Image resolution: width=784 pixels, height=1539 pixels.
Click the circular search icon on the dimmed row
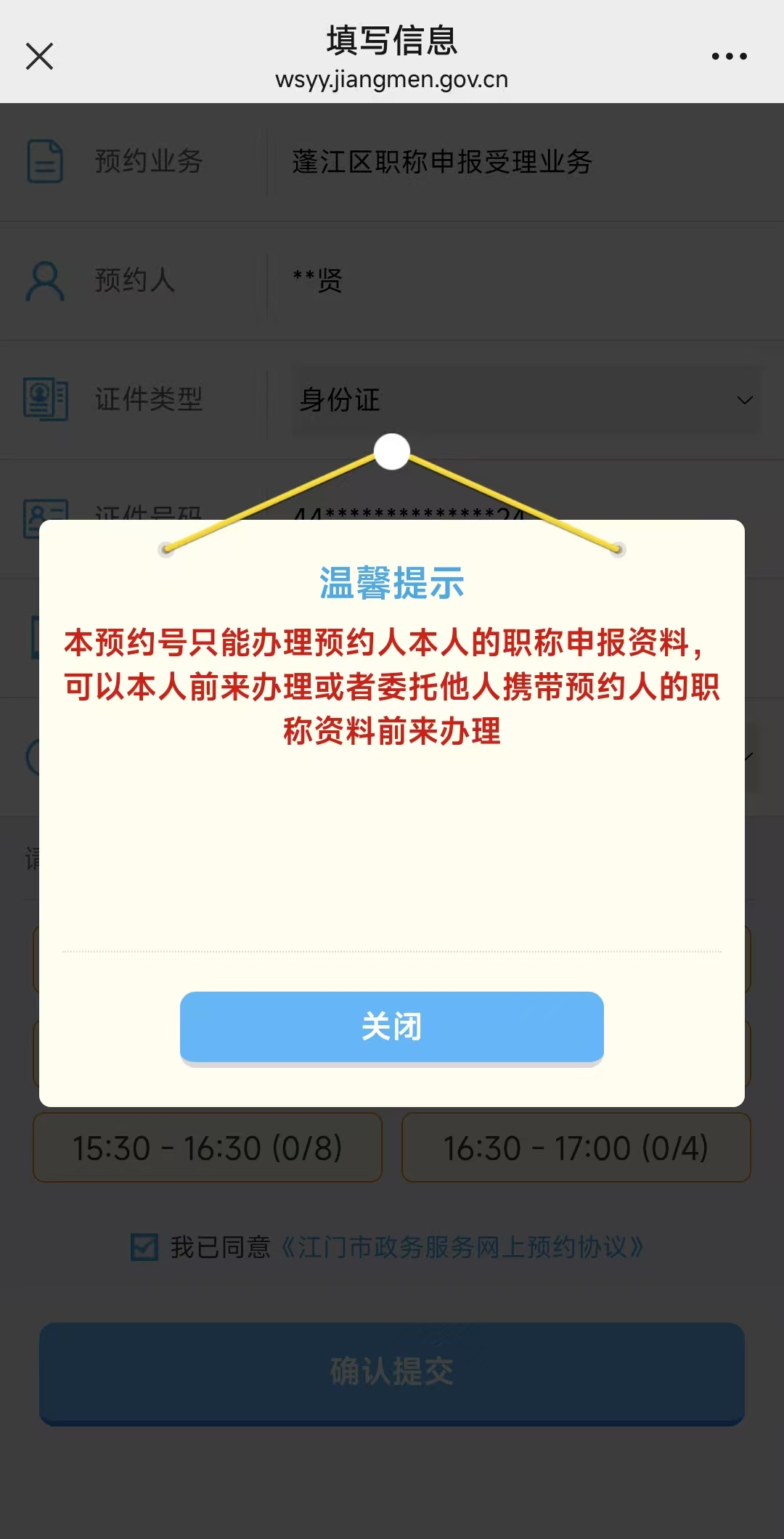[x=33, y=755]
